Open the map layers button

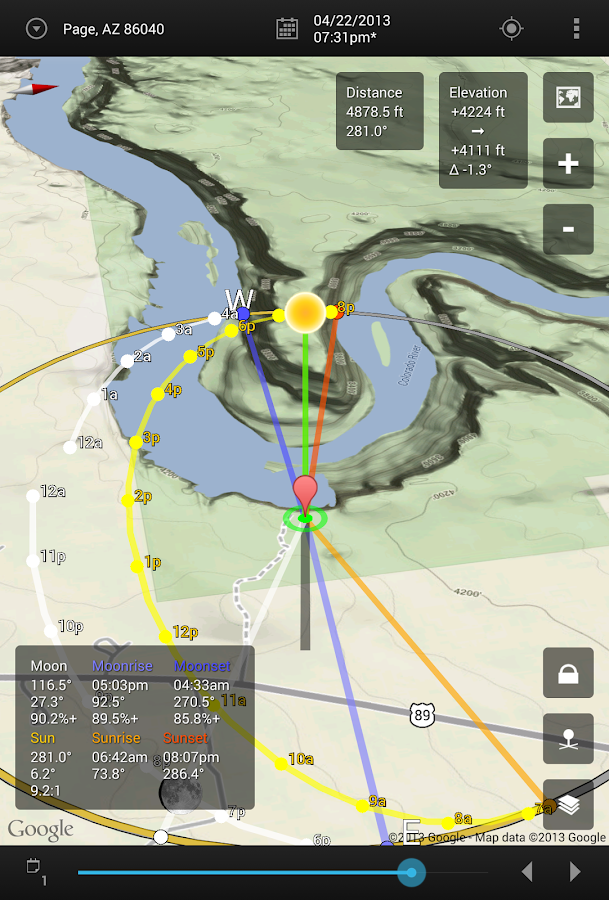pyautogui.click(x=568, y=804)
